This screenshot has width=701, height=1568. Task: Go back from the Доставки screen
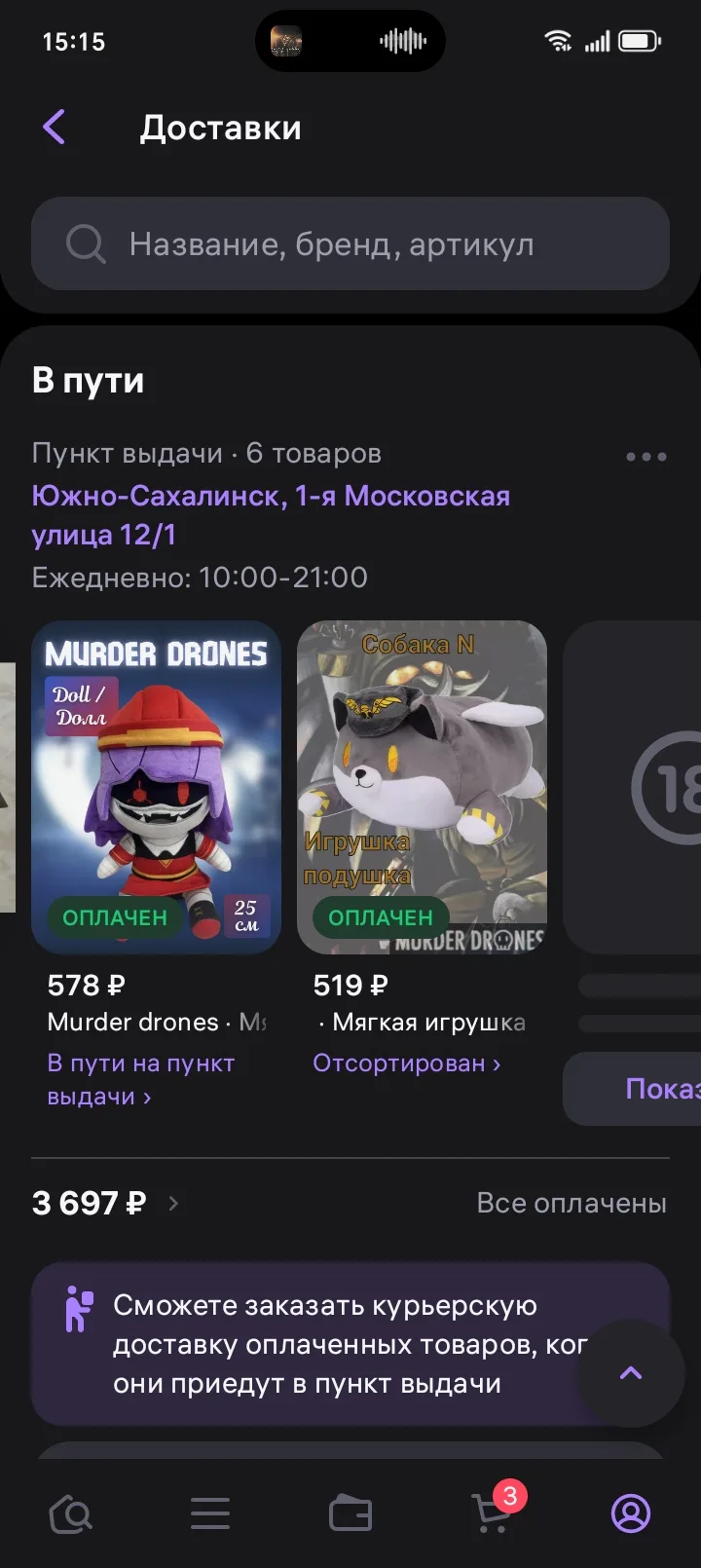point(55,128)
